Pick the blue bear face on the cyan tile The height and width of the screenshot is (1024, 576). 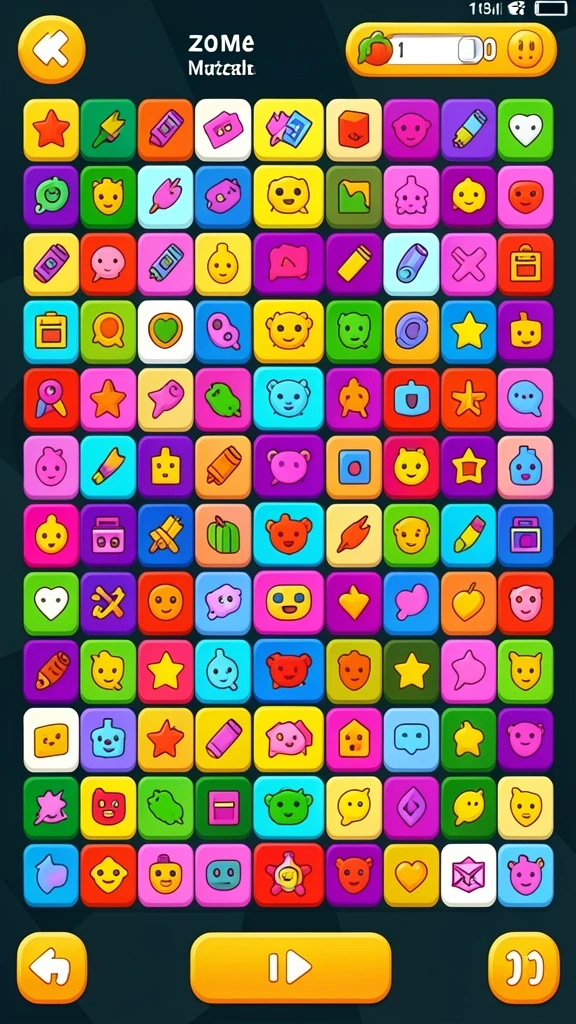pos(289,398)
